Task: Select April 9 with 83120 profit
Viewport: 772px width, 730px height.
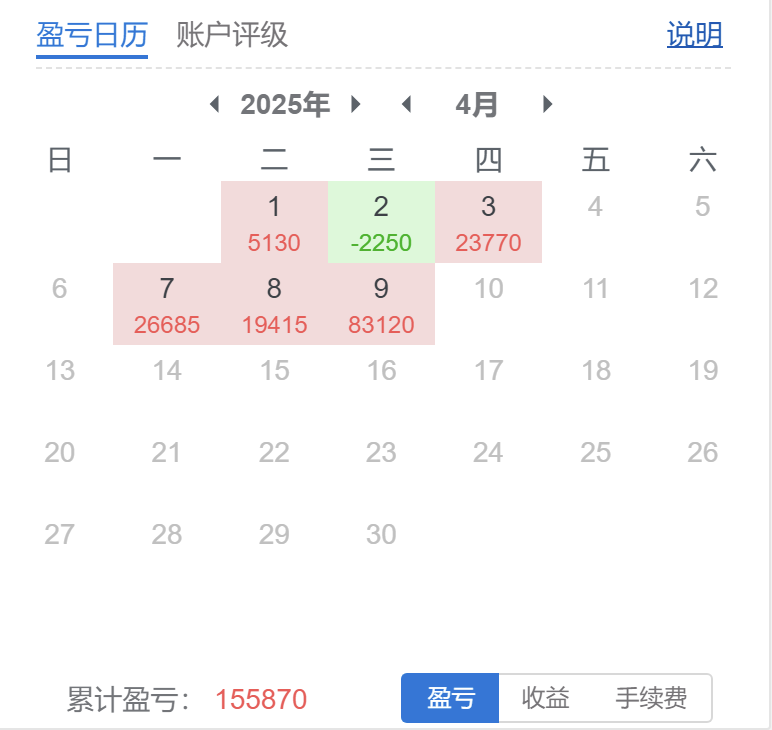Action: [x=381, y=304]
